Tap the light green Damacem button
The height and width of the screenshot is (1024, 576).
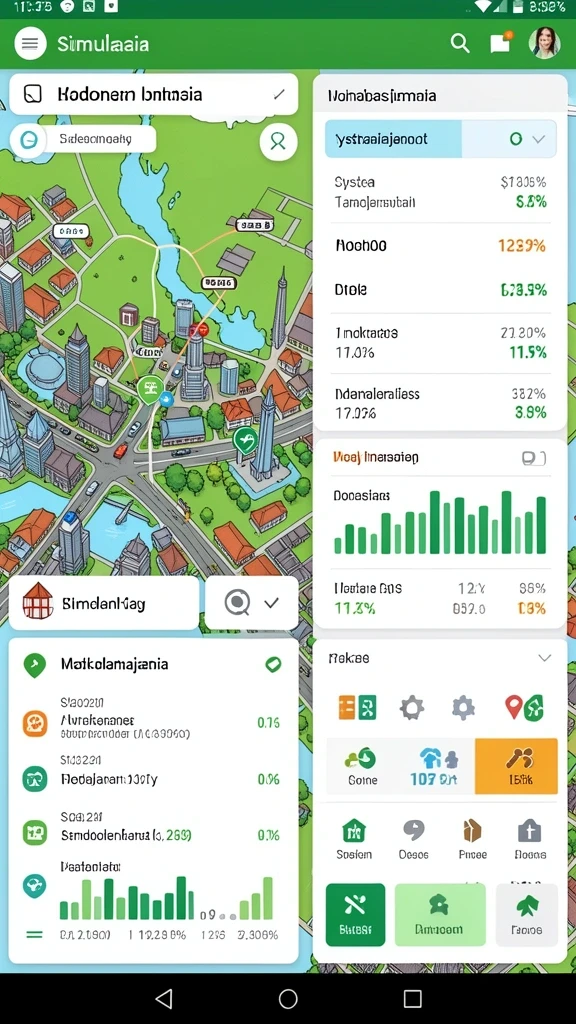click(440, 915)
